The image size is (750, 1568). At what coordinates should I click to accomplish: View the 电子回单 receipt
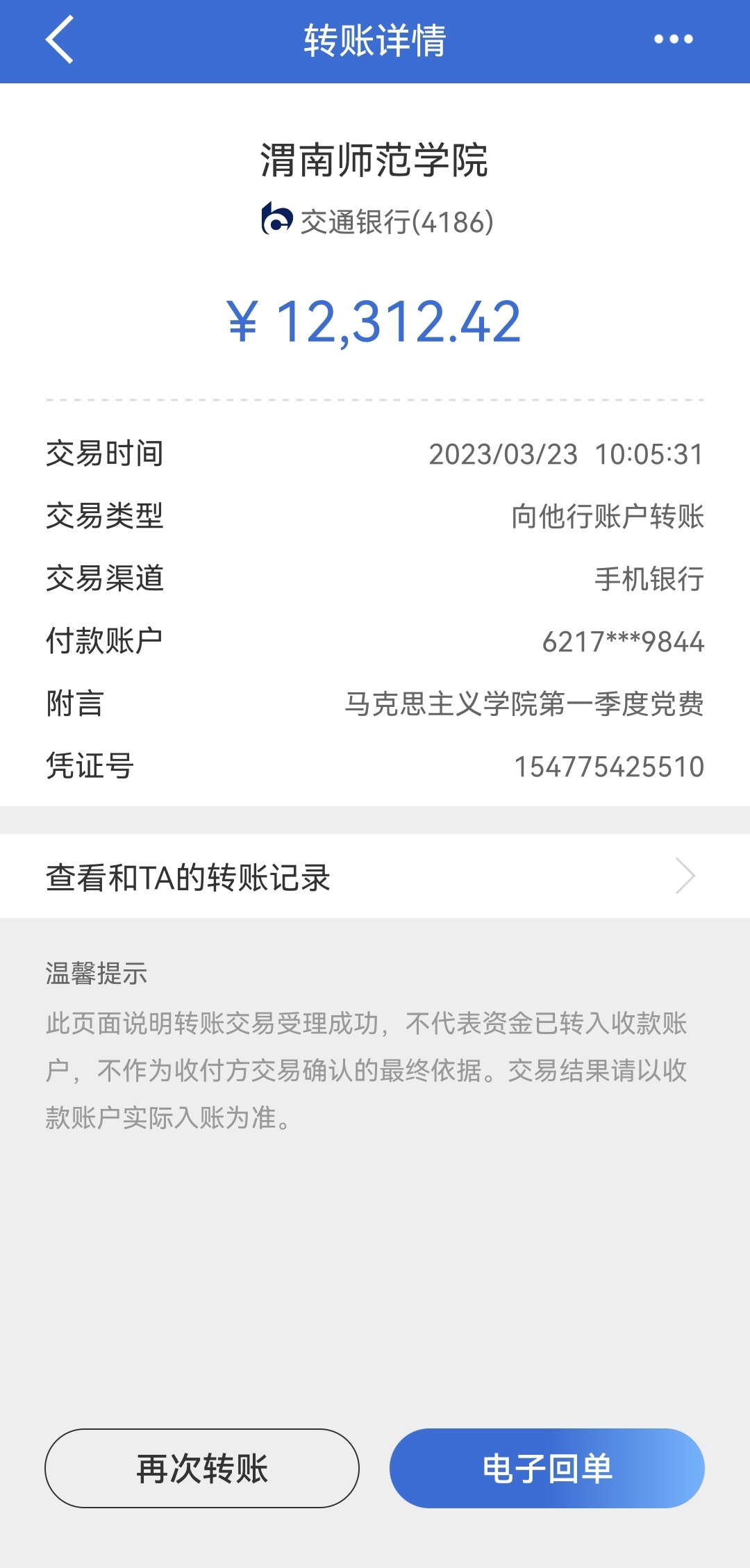[547, 1468]
